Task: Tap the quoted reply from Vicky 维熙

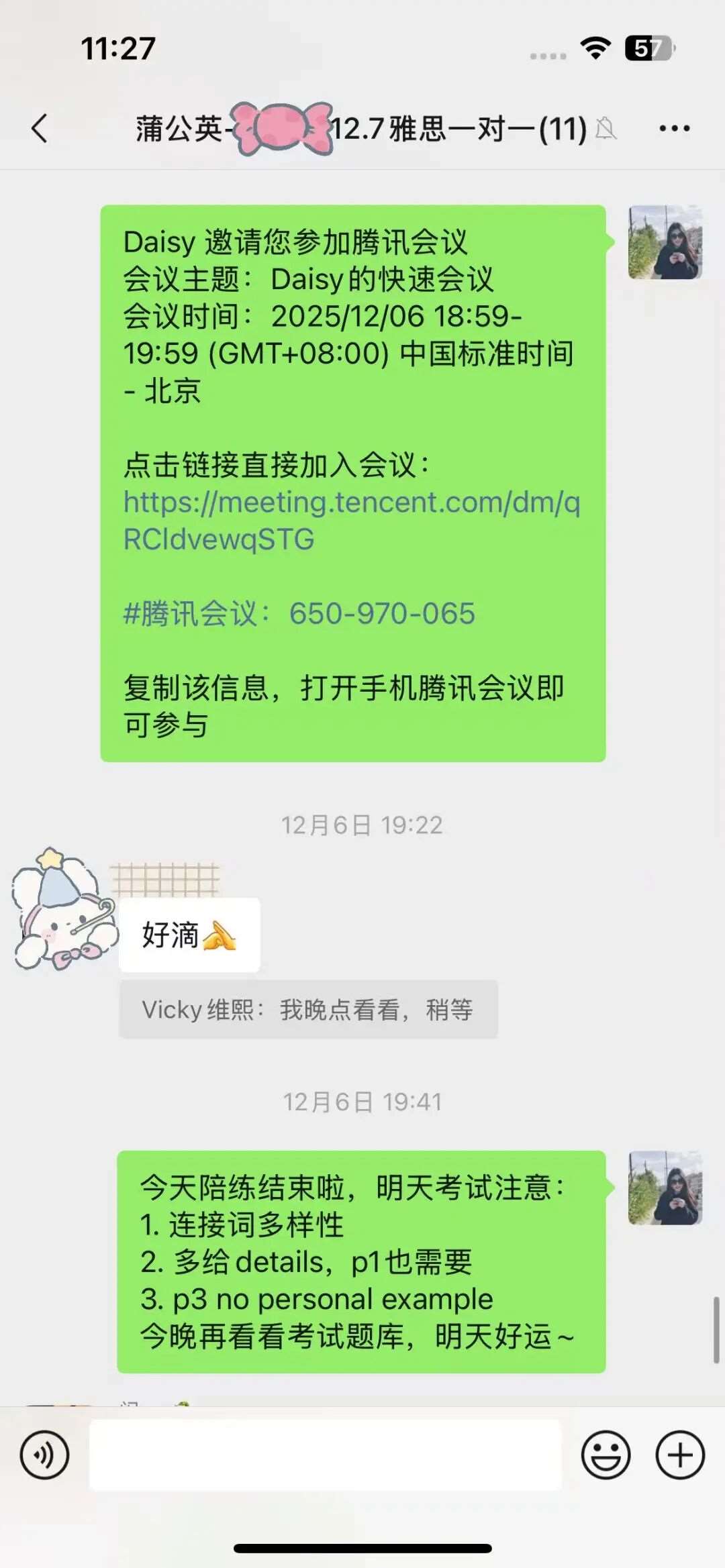Action: click(x=309, y=1010)
